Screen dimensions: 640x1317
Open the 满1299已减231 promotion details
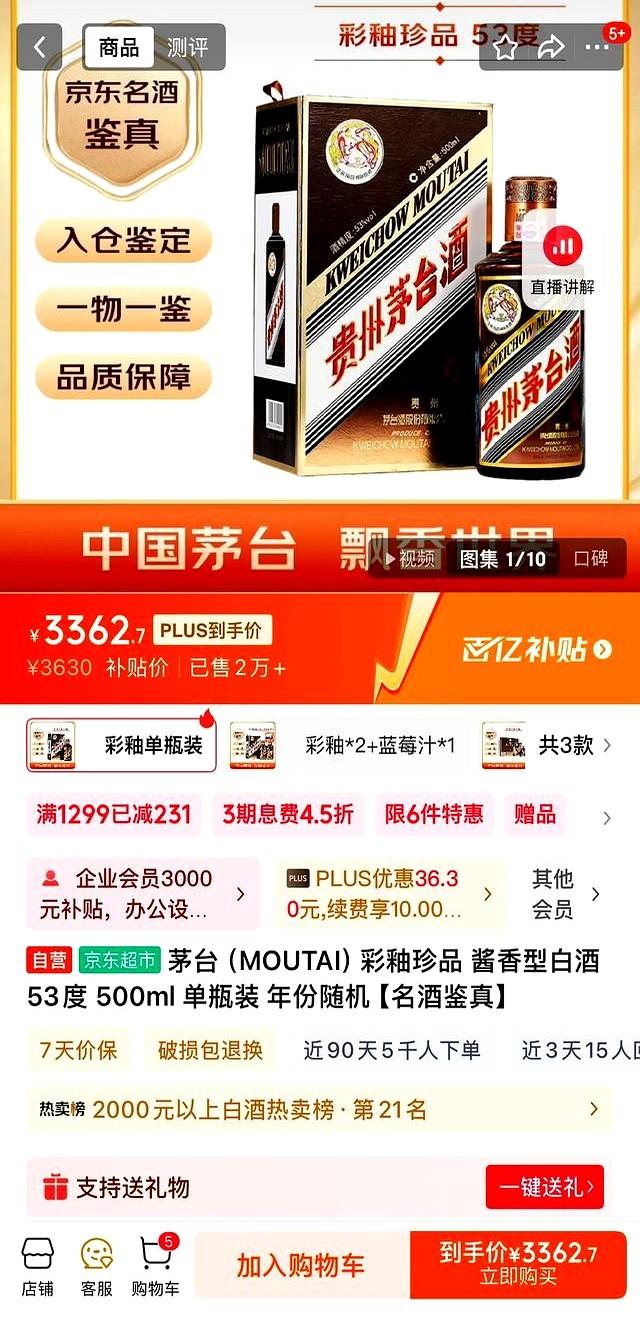pyautogui.click(x=113, y=814)
